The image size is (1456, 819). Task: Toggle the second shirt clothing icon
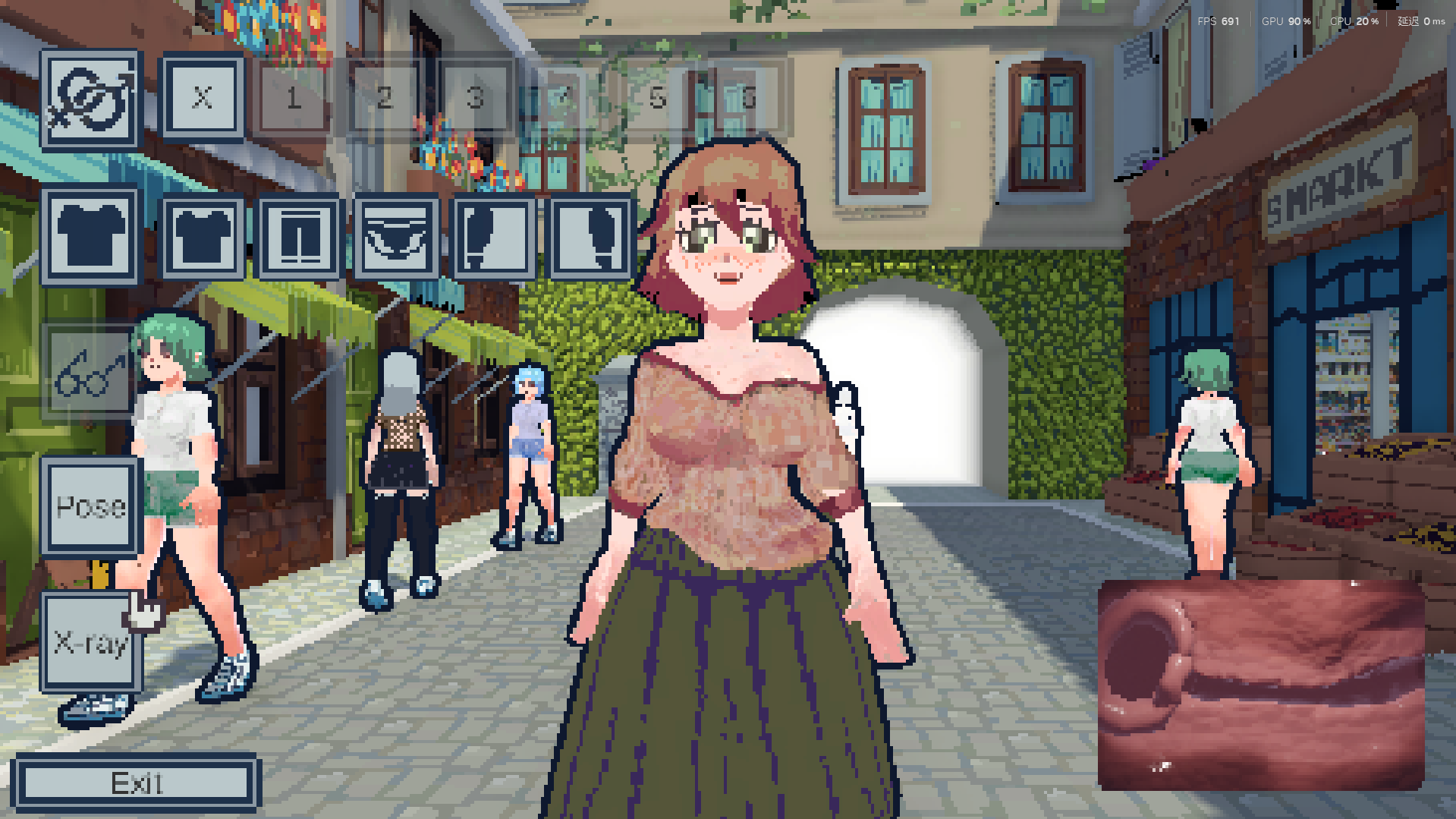click(203, 237)
